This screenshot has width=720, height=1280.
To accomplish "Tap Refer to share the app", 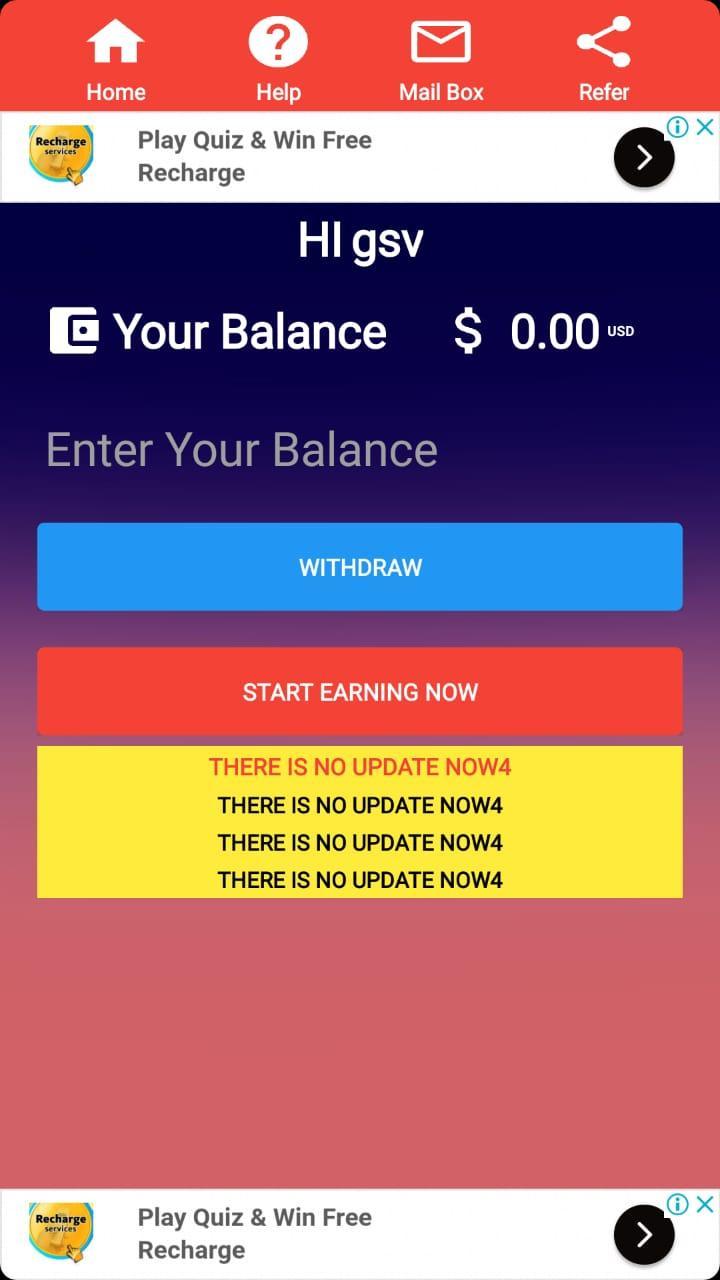I will [x=604, y=60].
